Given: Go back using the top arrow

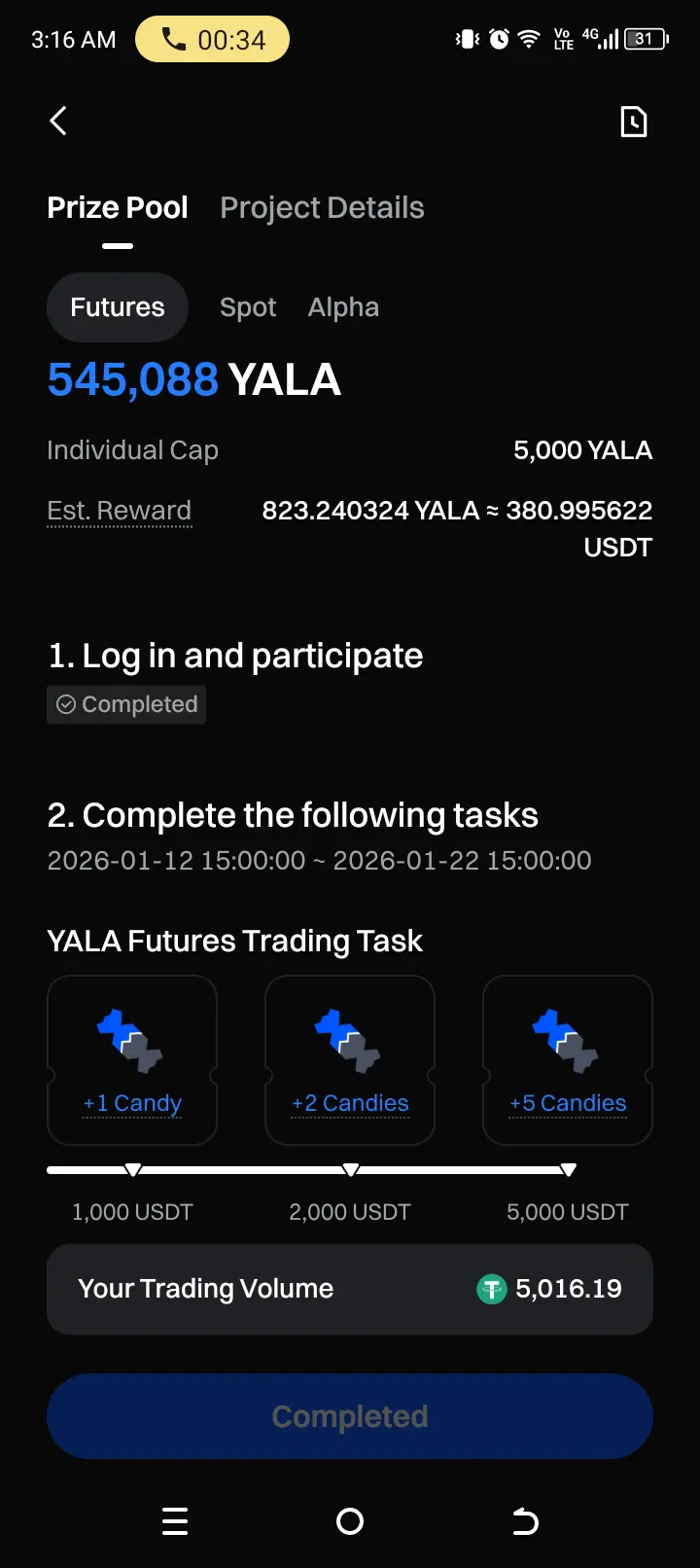Looking at the screenshot, I should [x=58, y=122].
